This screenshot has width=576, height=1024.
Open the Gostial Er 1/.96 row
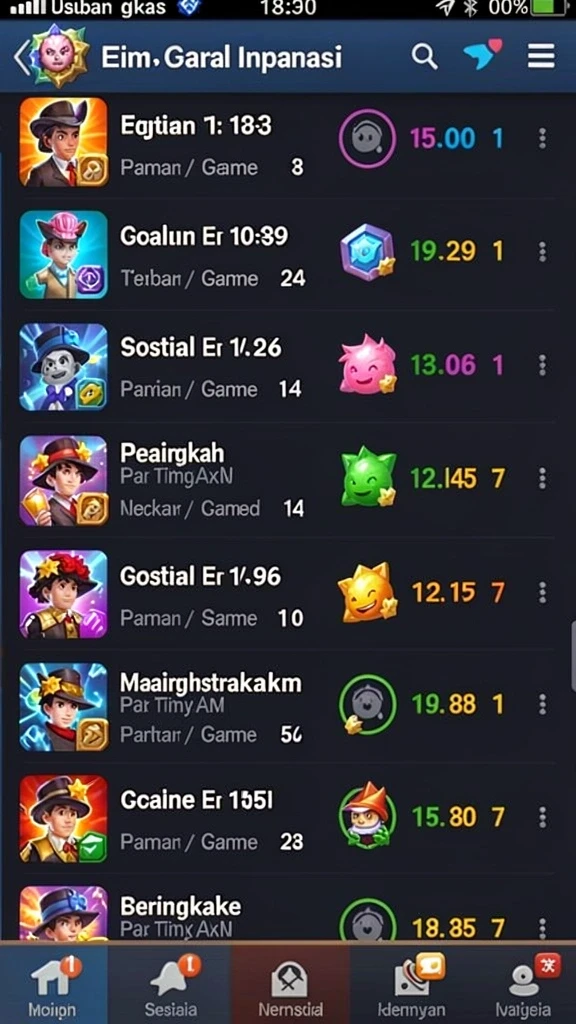(288, 594)
